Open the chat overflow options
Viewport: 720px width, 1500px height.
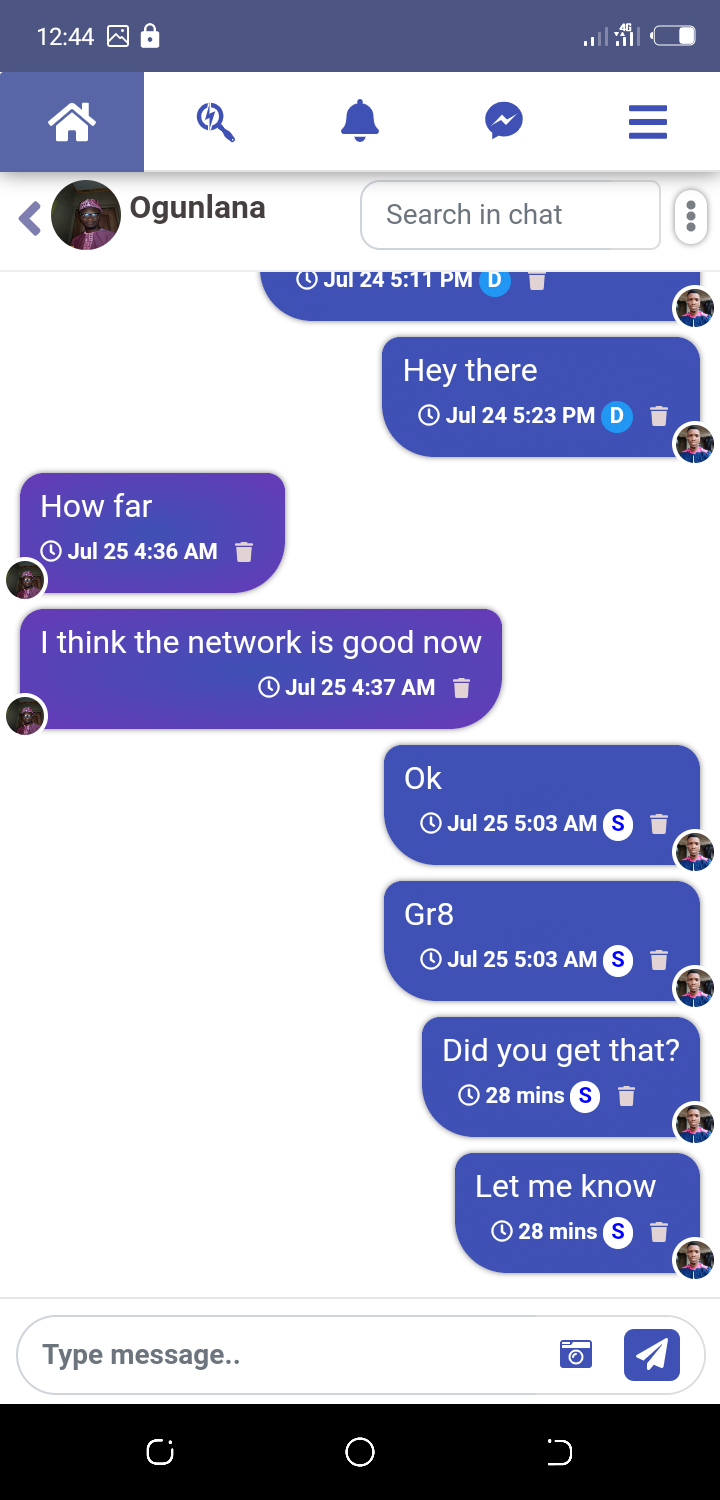pos(691,216)
